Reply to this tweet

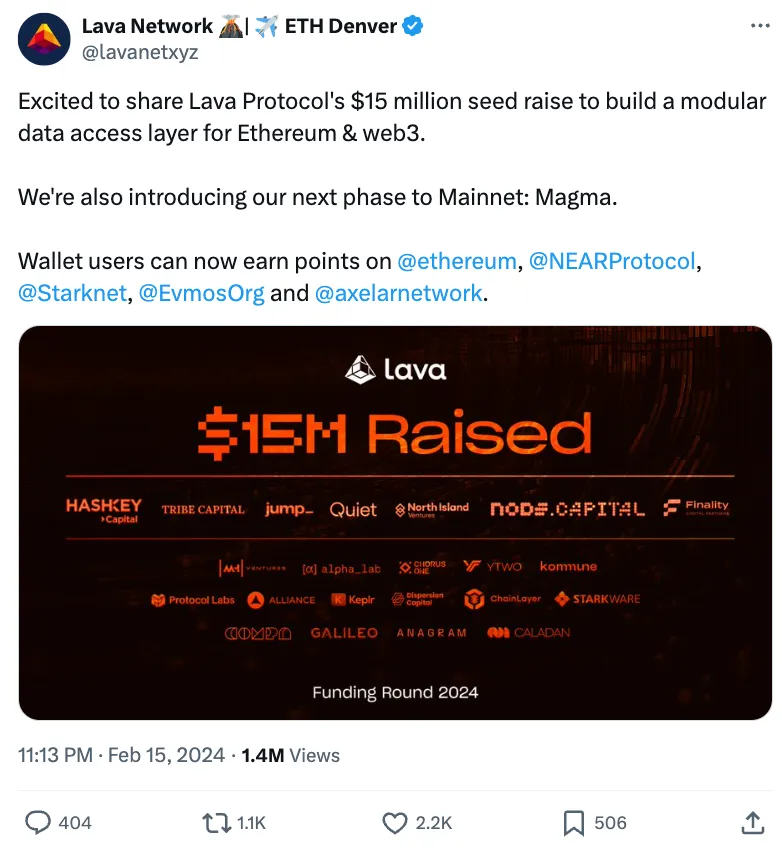39,823
